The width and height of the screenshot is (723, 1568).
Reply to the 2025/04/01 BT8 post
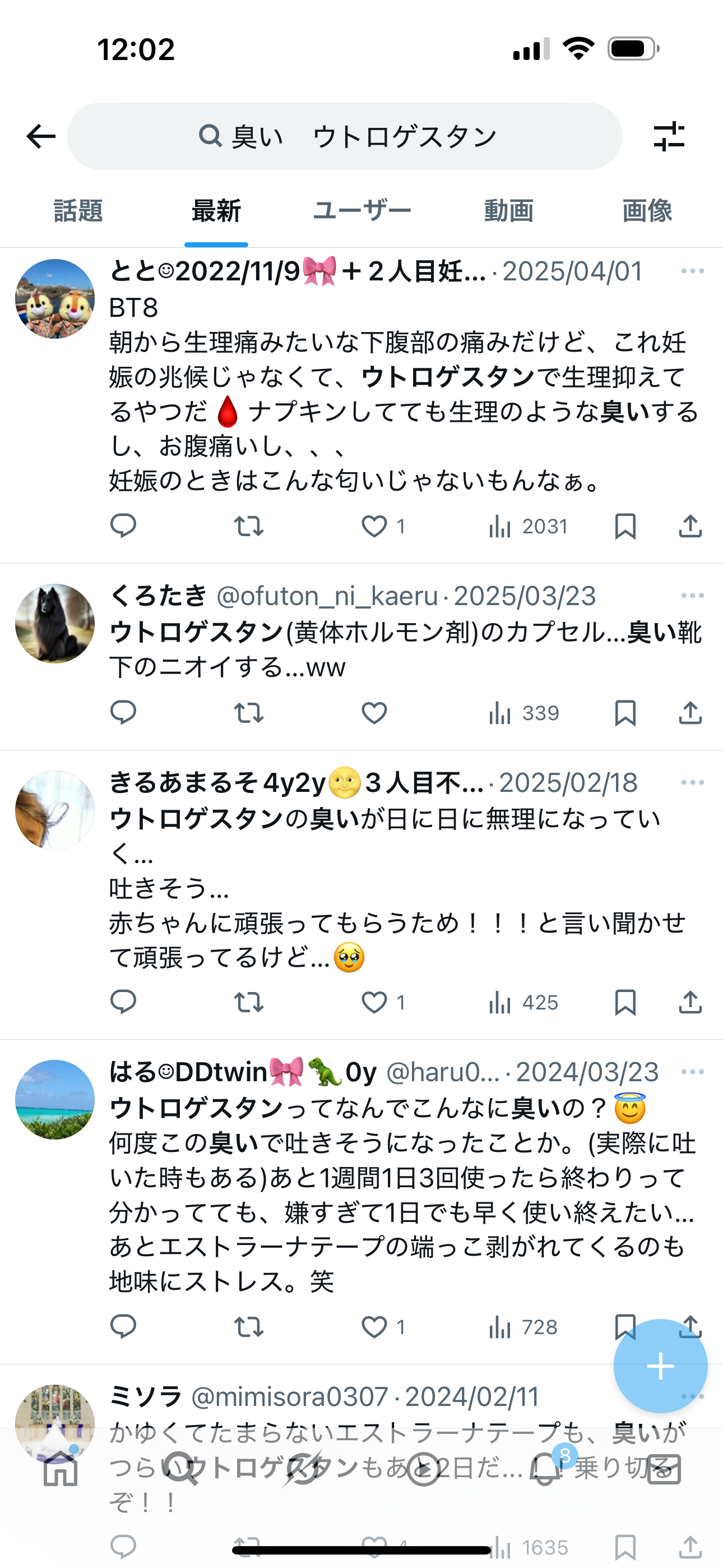coord(123,526)
